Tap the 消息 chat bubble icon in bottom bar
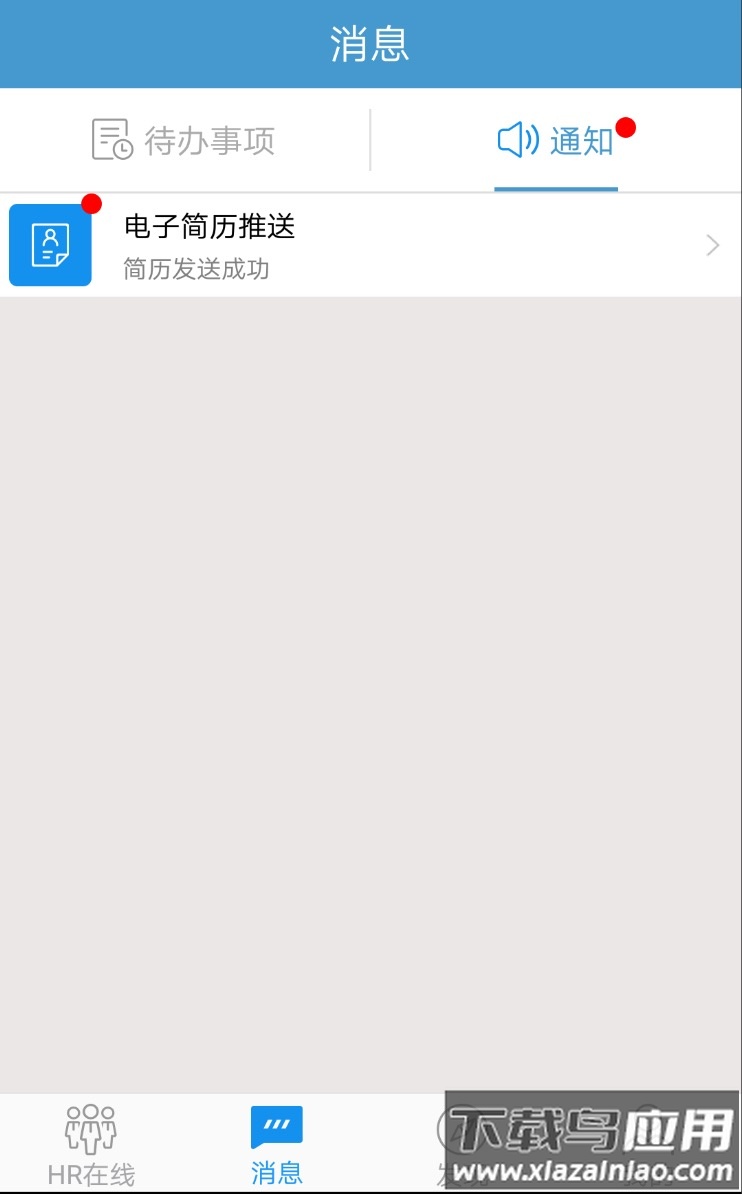 (276, 1124)
